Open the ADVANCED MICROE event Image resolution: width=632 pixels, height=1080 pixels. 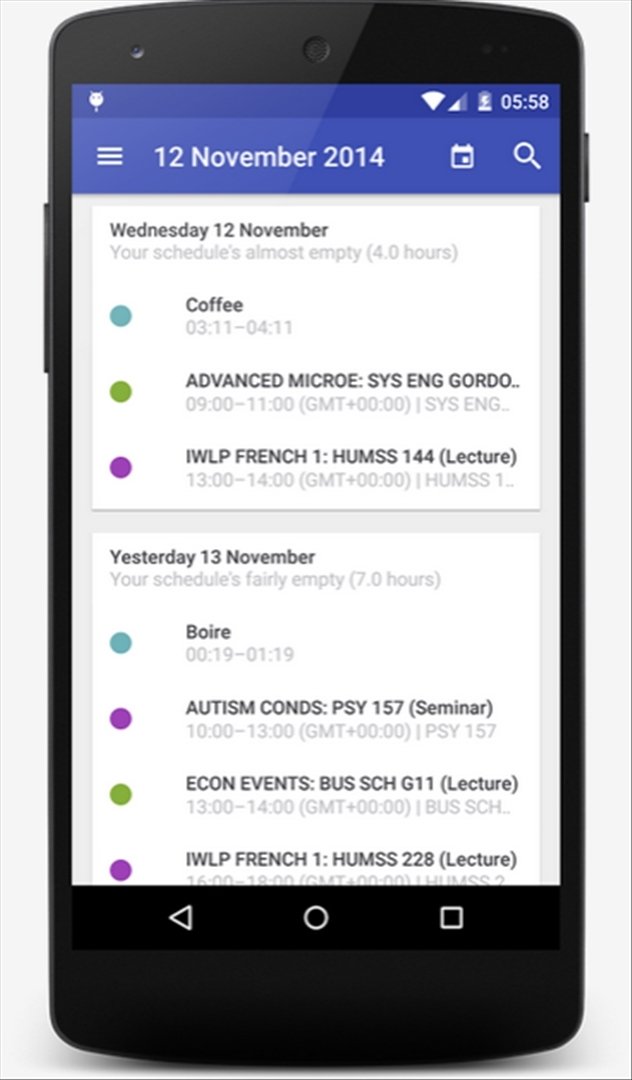pos(315,392)
